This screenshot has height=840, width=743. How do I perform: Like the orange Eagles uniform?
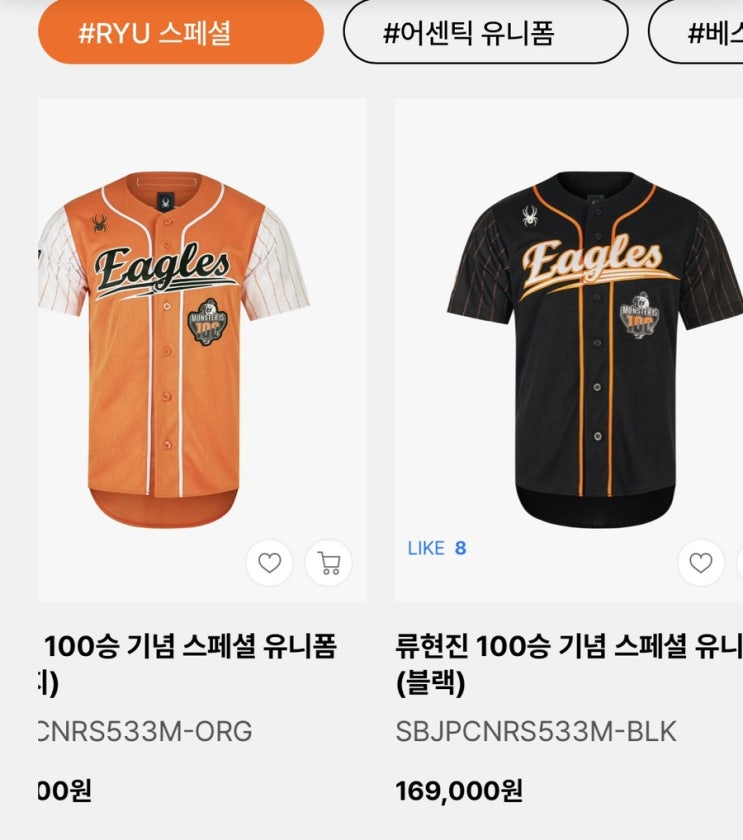click(270, 563)
